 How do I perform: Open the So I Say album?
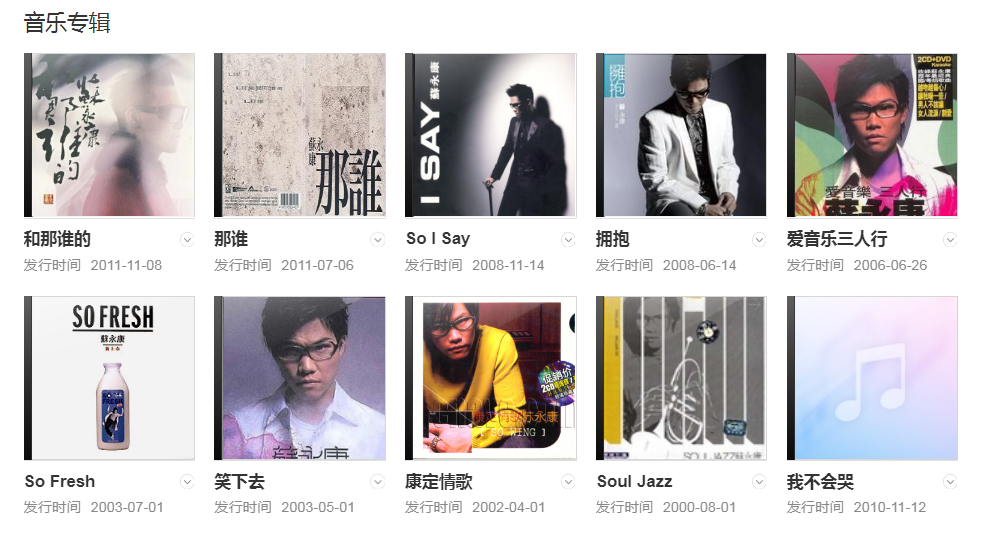click(491, 135)
